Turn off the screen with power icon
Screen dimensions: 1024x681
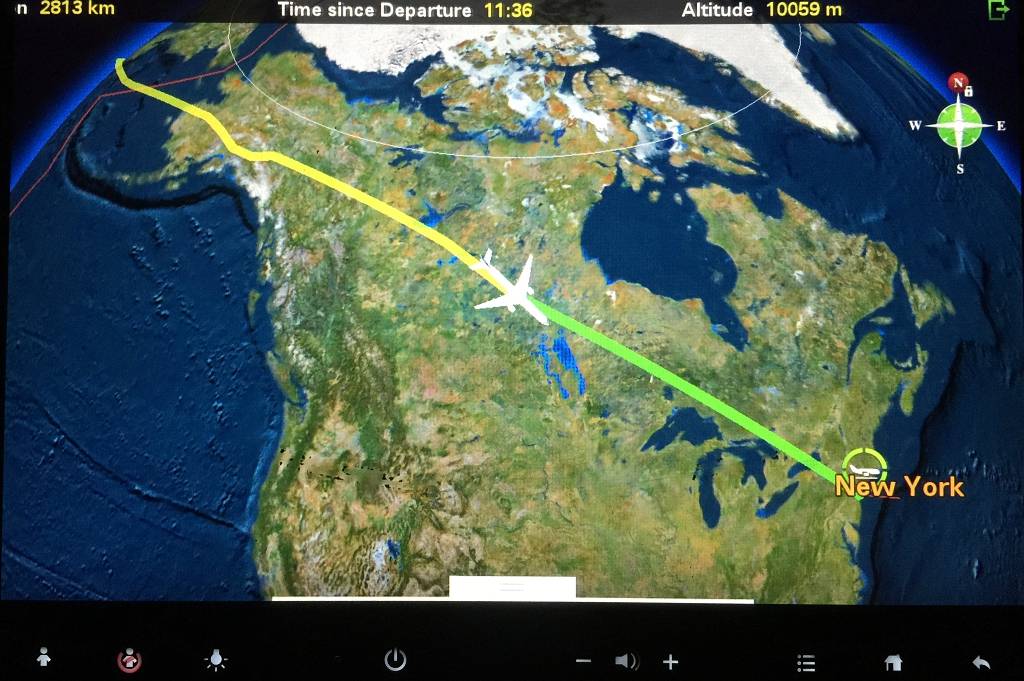[396, 660]
